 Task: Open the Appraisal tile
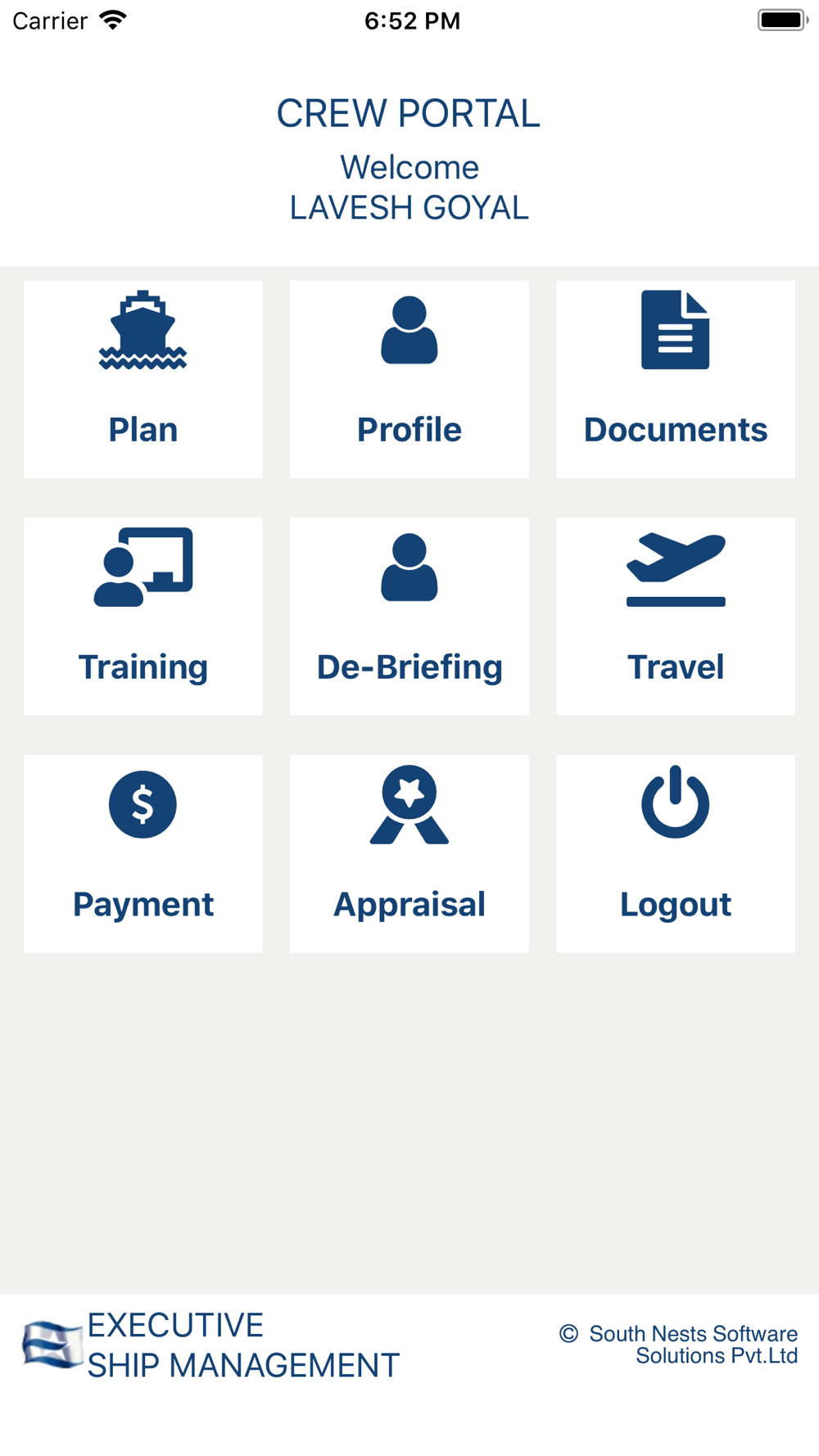[x=409, y=853]
